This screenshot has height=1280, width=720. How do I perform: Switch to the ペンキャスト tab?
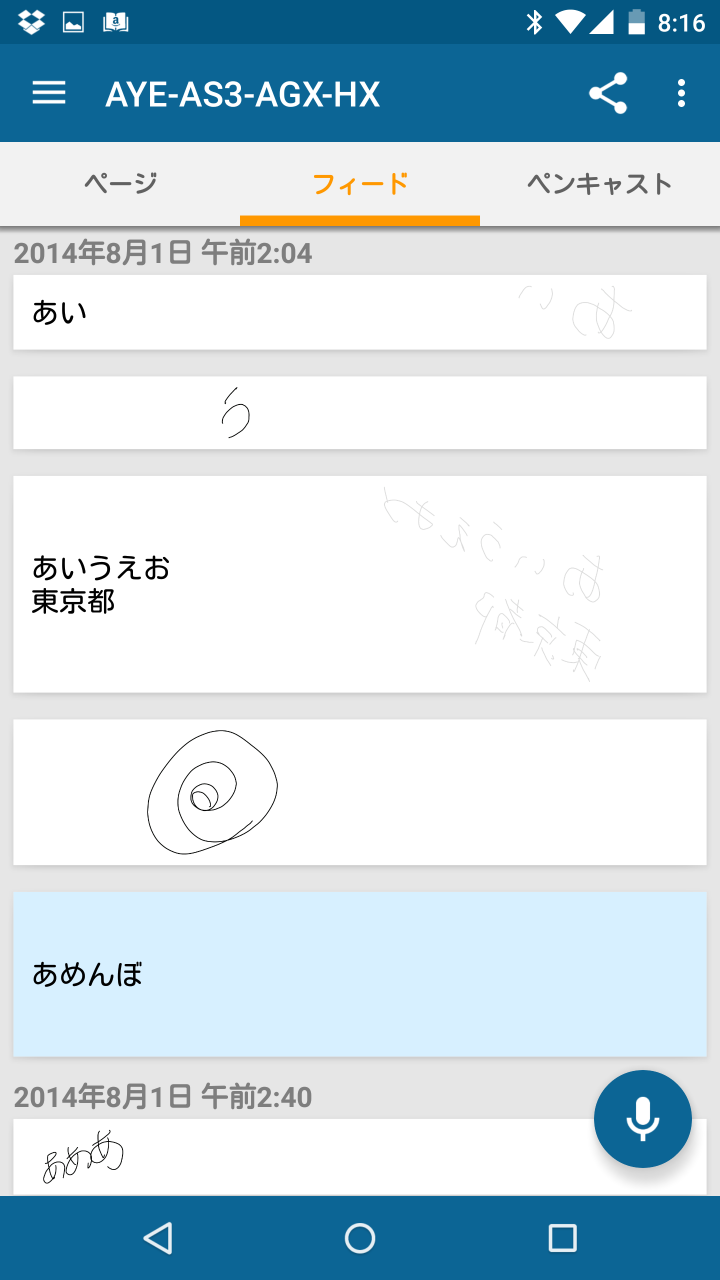pos(599,184)
